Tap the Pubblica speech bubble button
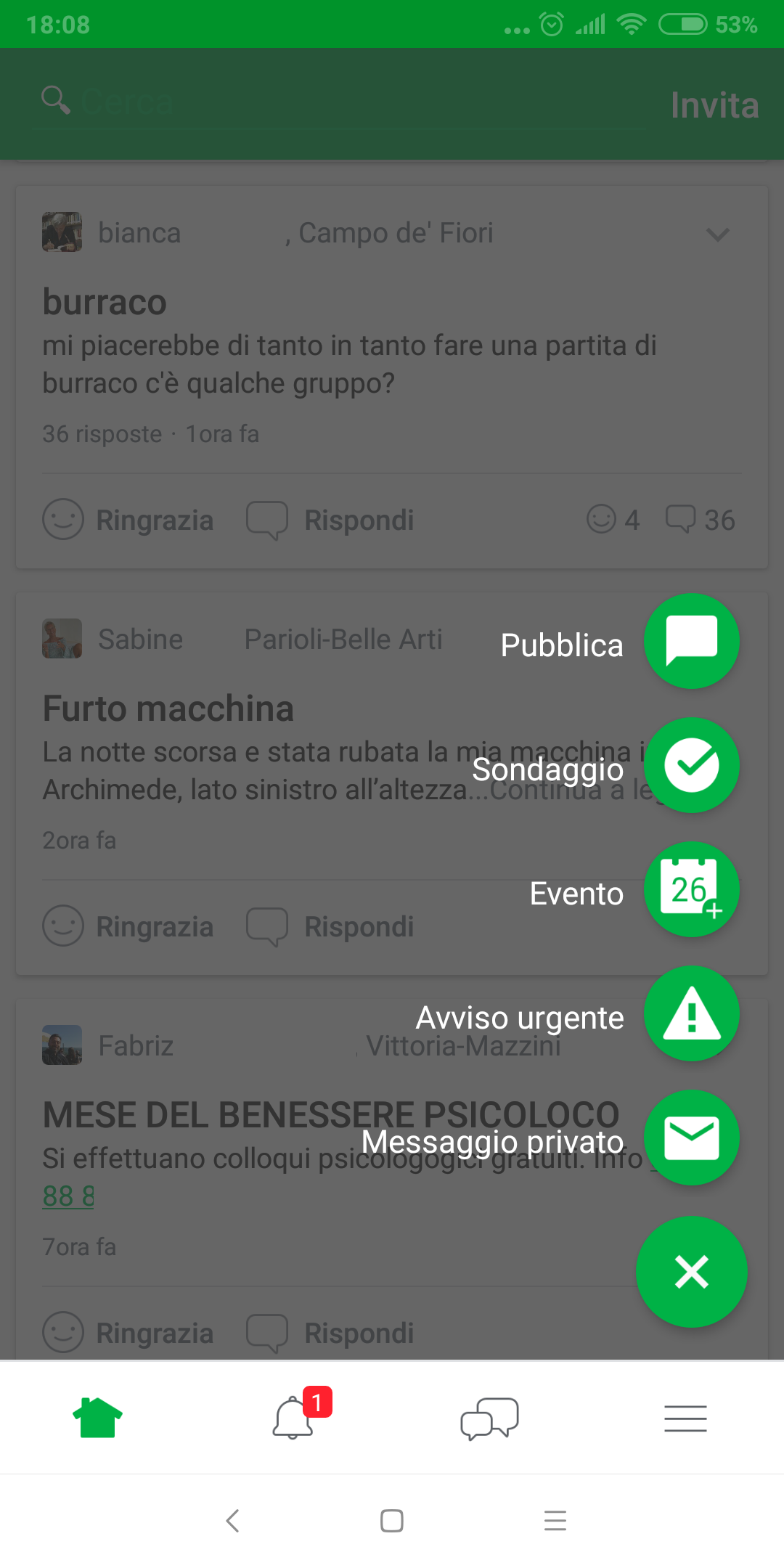The height and width of the screenshot is (1568, 784). click(x=692, y=642)
